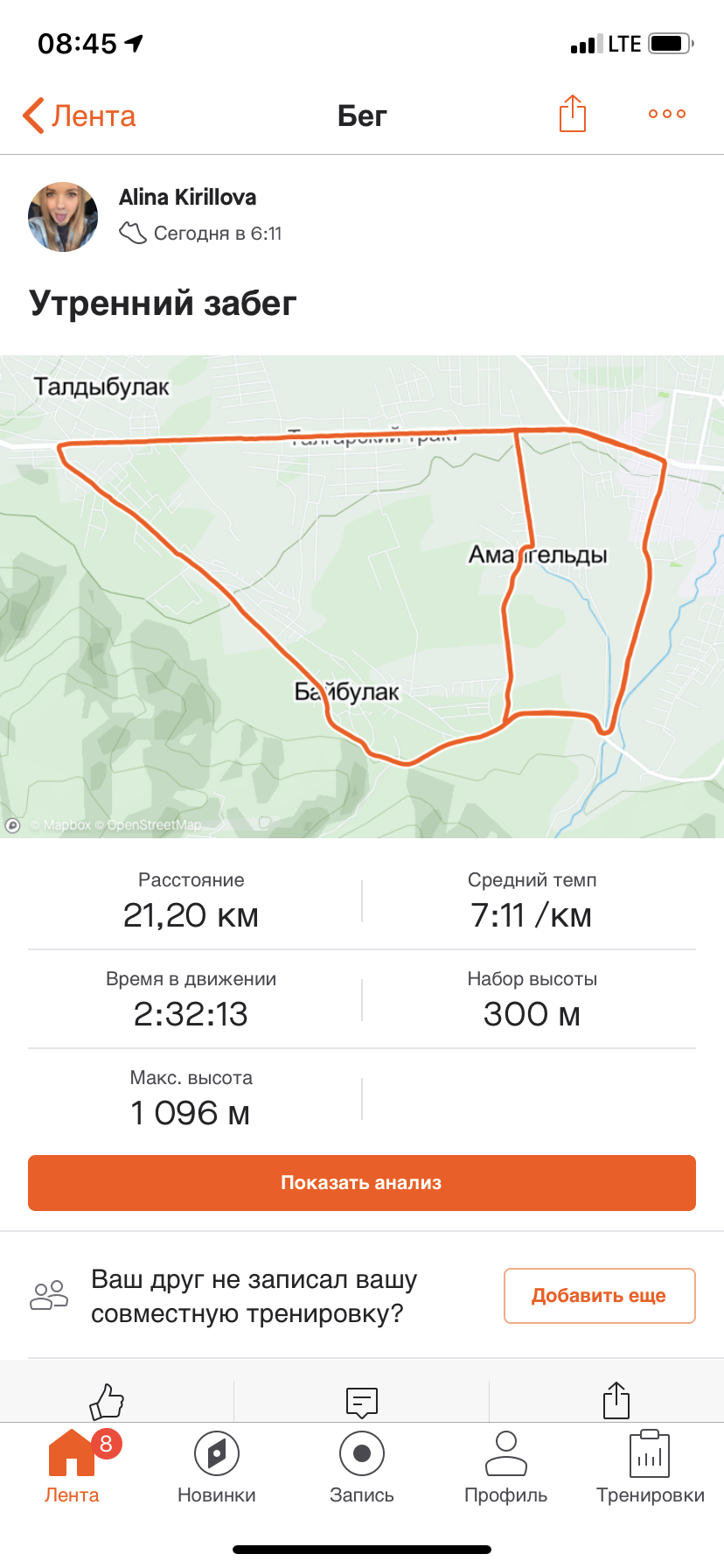This screenshot has width=724, height=1568.
Task: Switch to the Новинки tab
Action: tap(217, 1466)
